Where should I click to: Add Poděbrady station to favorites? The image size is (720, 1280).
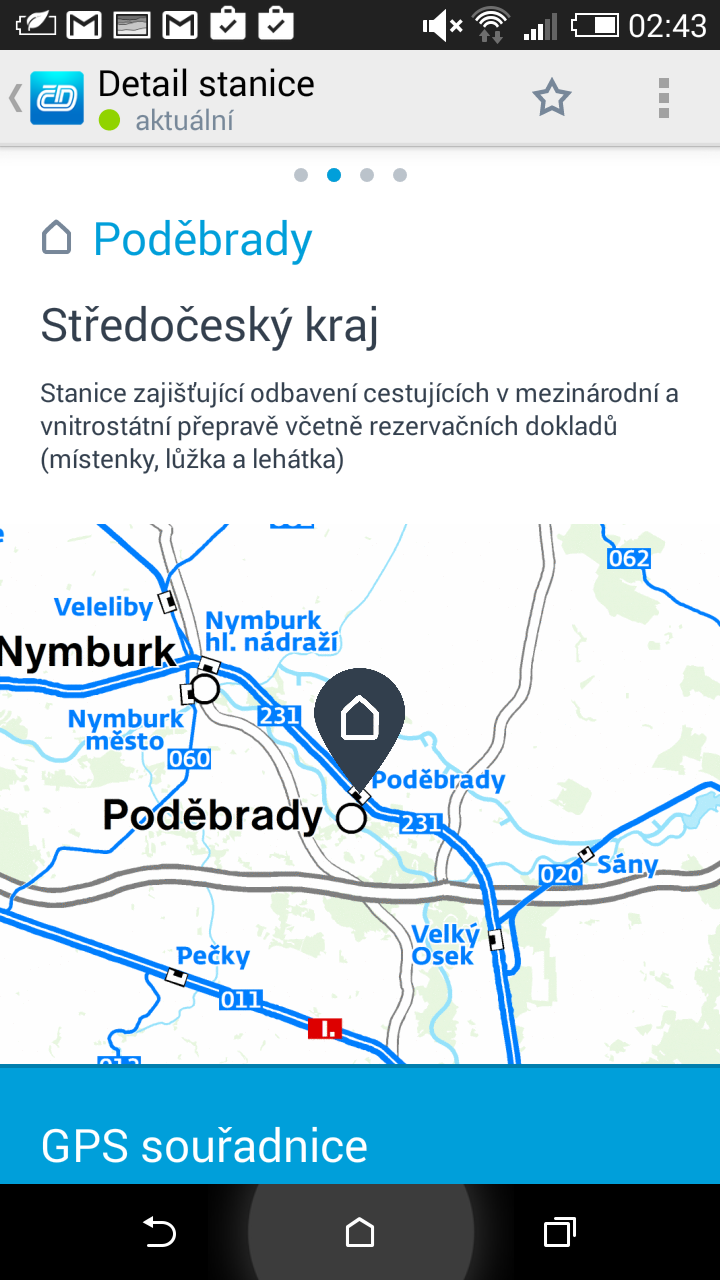tap(551, 98)
